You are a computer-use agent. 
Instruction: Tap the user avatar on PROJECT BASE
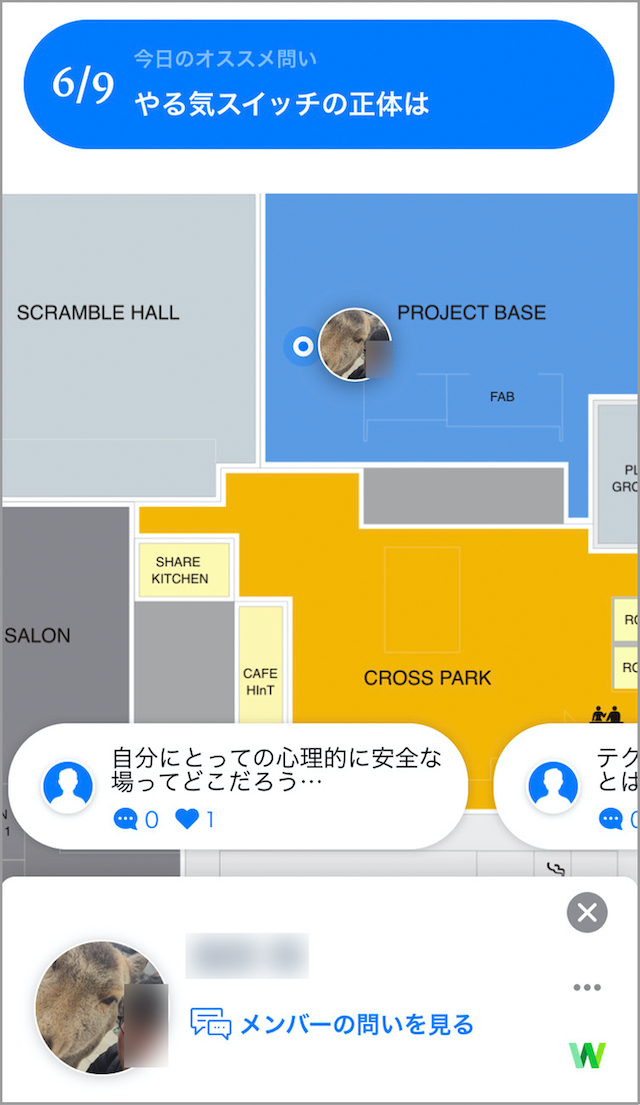pyautogui.click(x=355, y=345)
